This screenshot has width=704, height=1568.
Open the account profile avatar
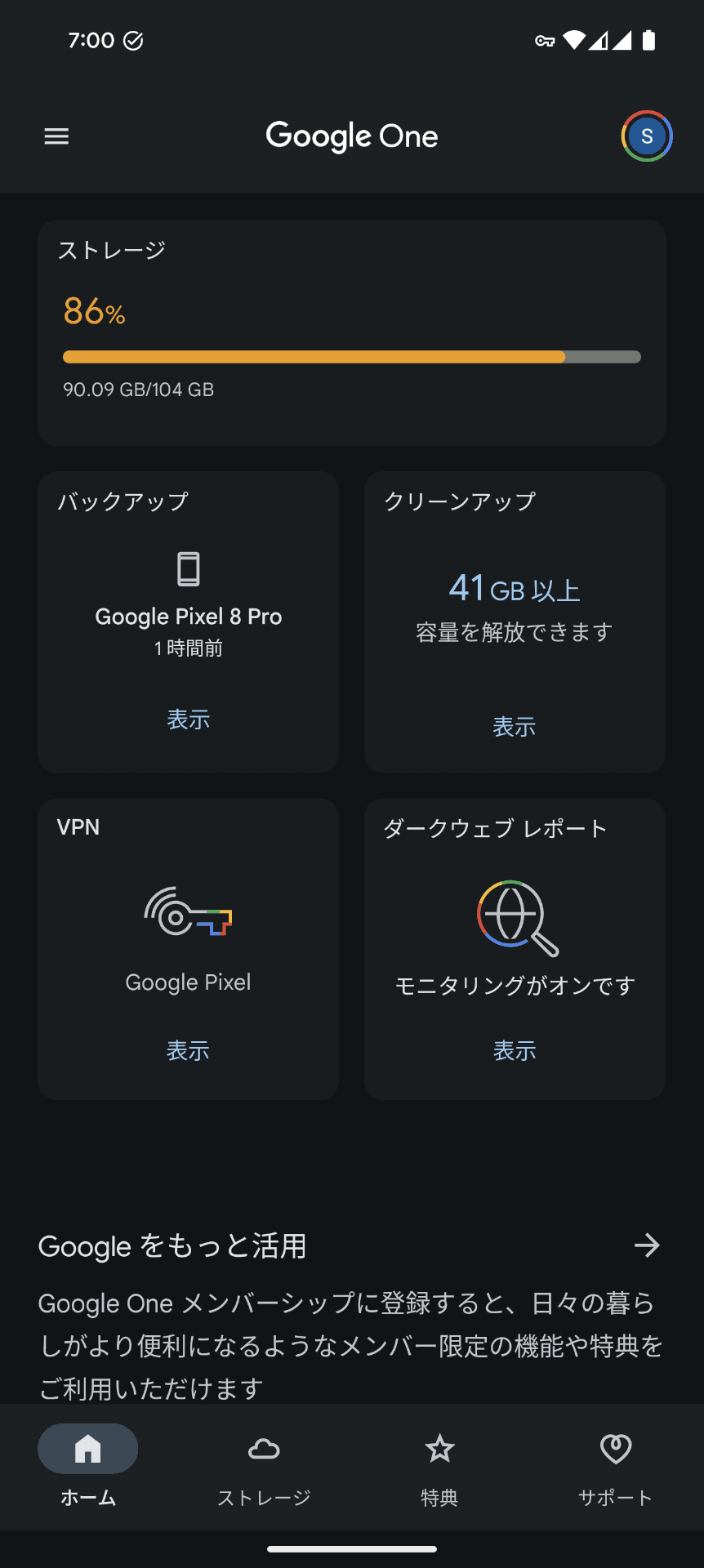tap(647, 136)
